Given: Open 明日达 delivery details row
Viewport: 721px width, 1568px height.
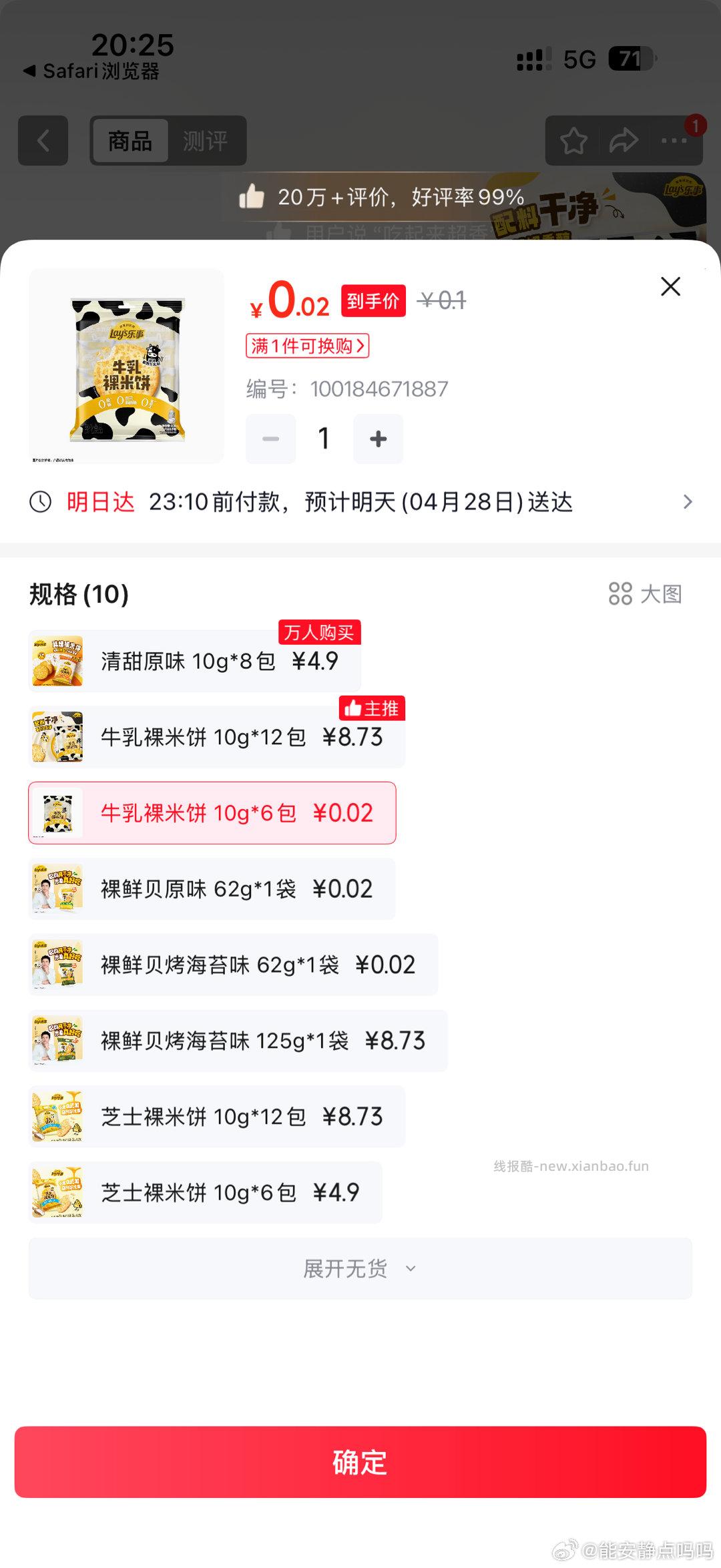Looking at the screenshot, I should (x=360, y=502).
